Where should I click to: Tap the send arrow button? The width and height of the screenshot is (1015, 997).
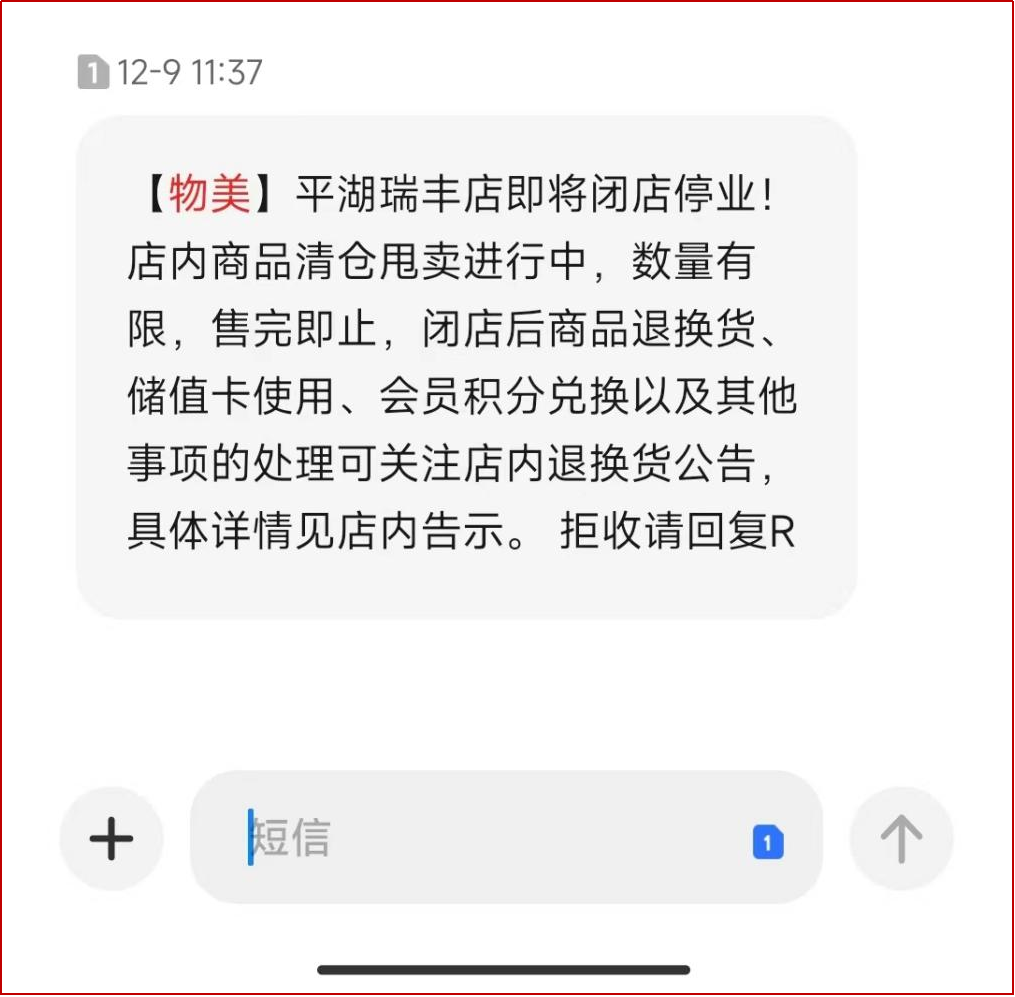click(x=901, y=838)
